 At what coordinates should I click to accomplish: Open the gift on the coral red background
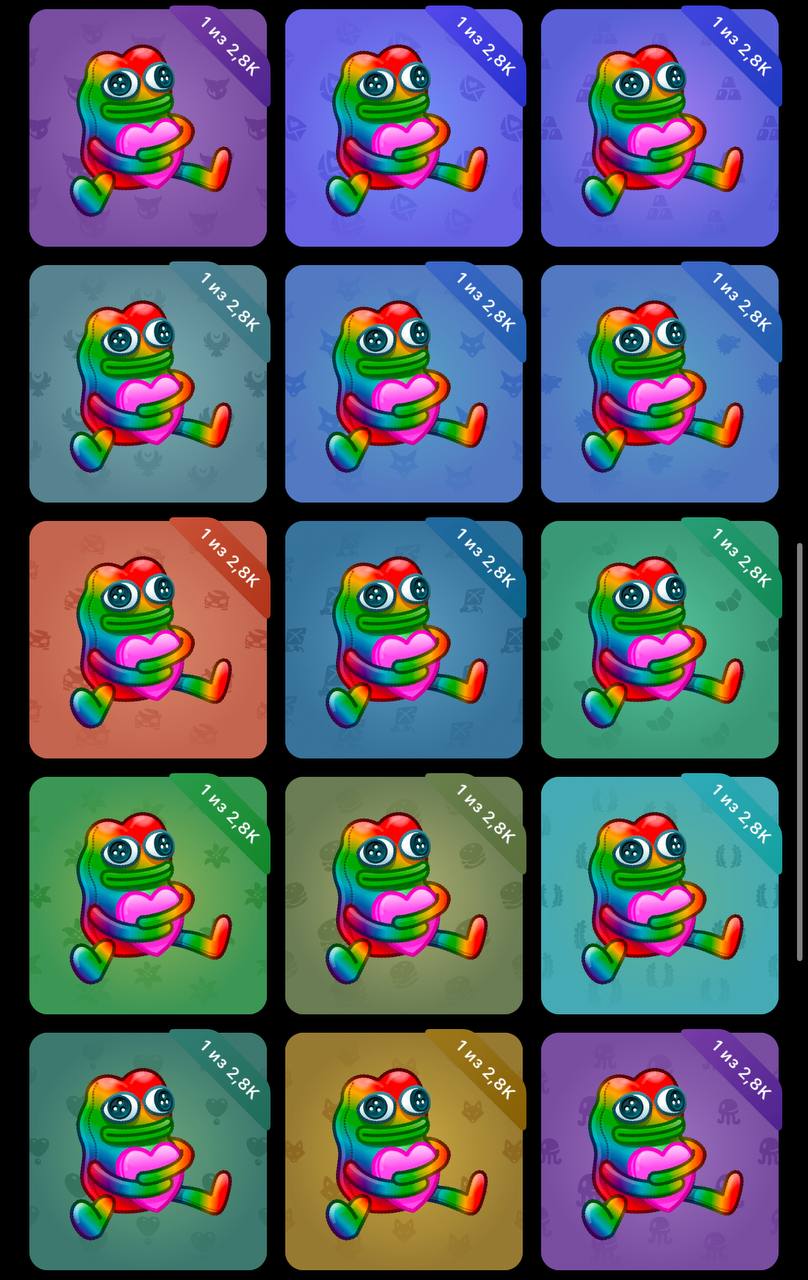coord(148,640)
